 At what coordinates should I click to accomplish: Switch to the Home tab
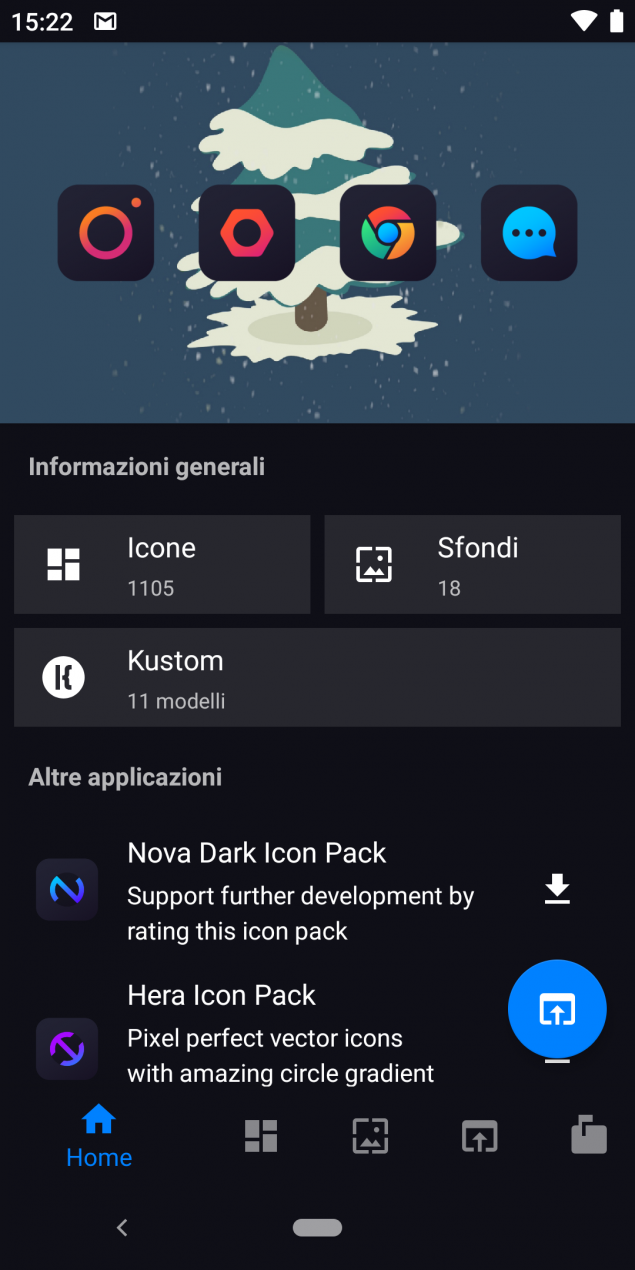[99, 1138]
